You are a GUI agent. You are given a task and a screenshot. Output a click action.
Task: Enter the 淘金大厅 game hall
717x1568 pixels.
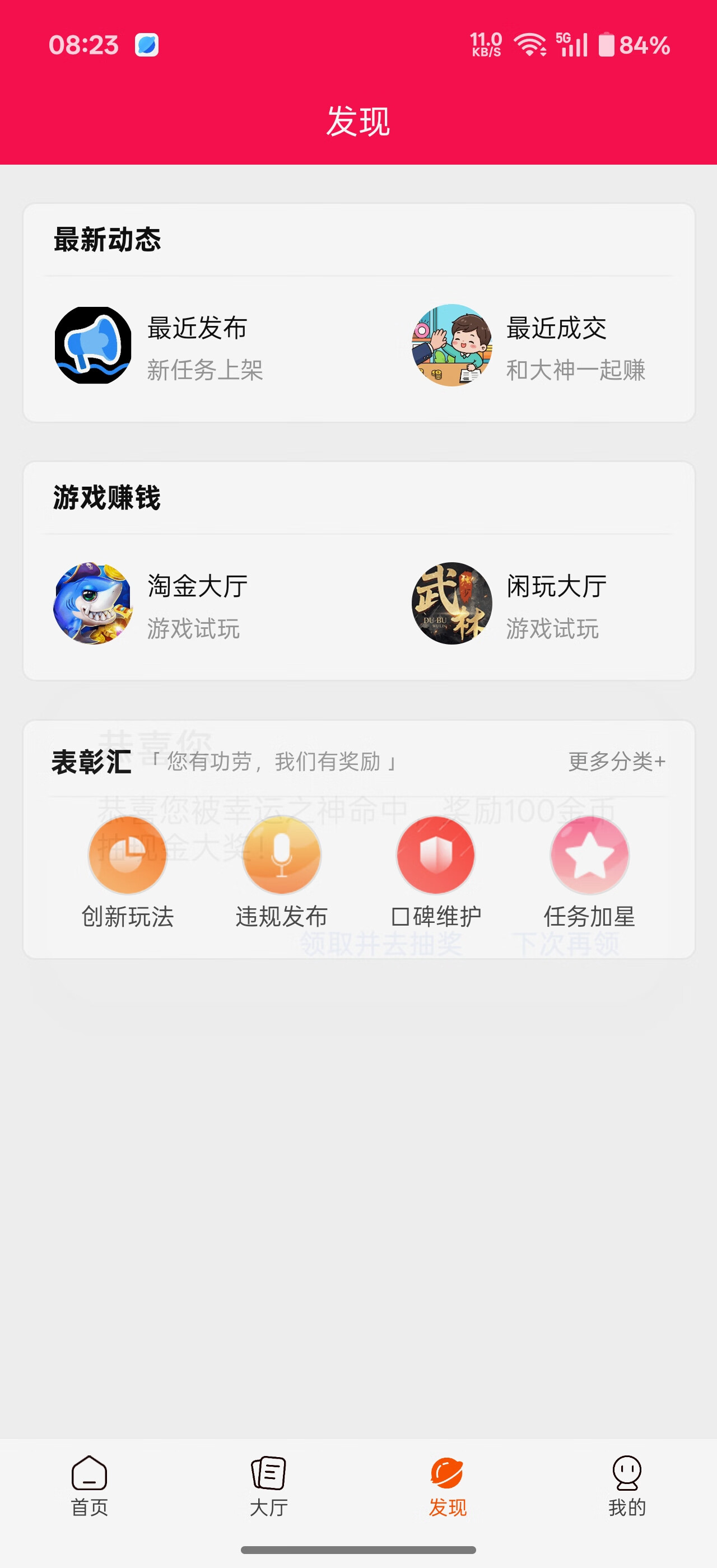point(151,604)
